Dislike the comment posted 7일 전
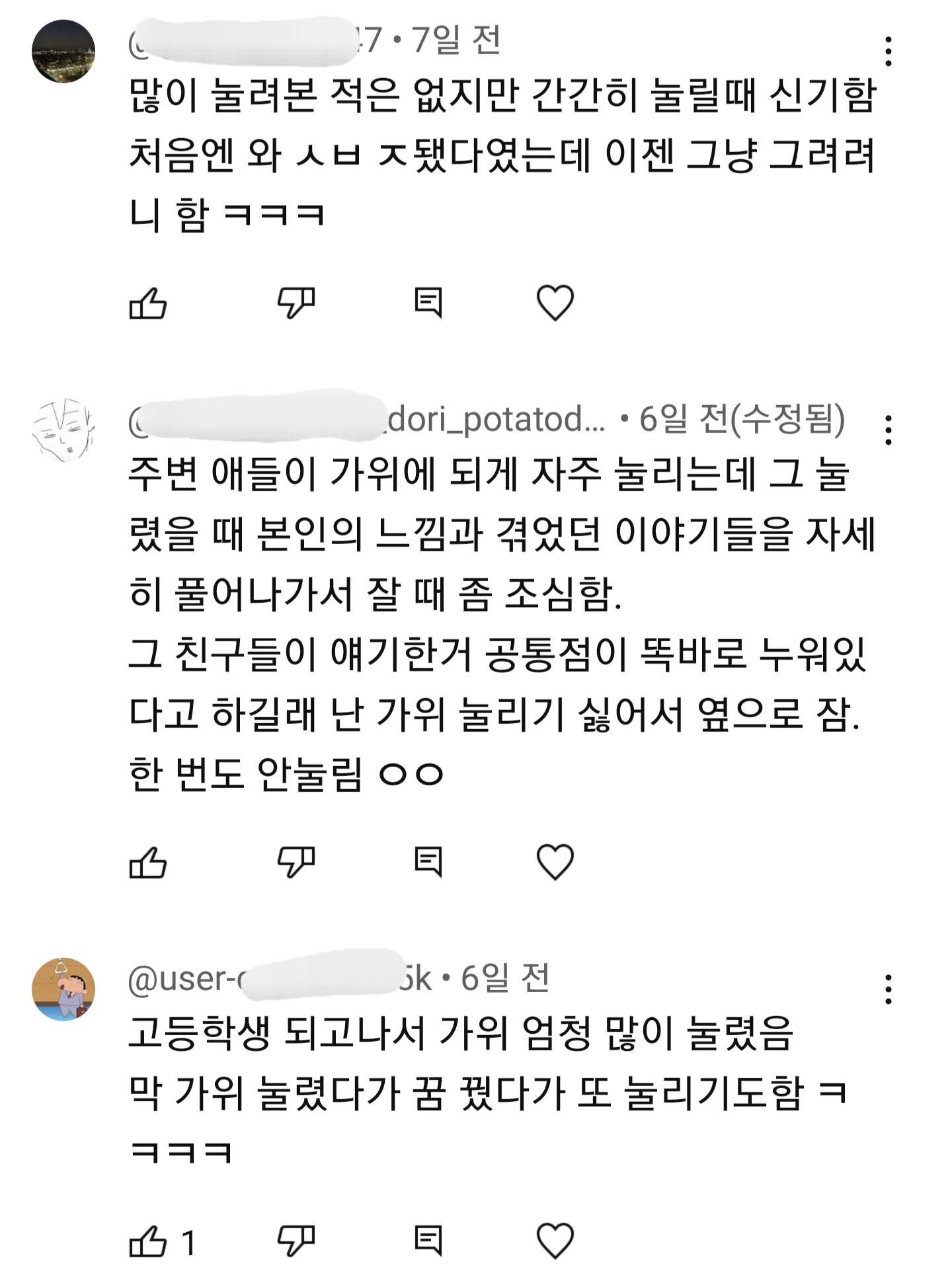 tap(296, 303)
